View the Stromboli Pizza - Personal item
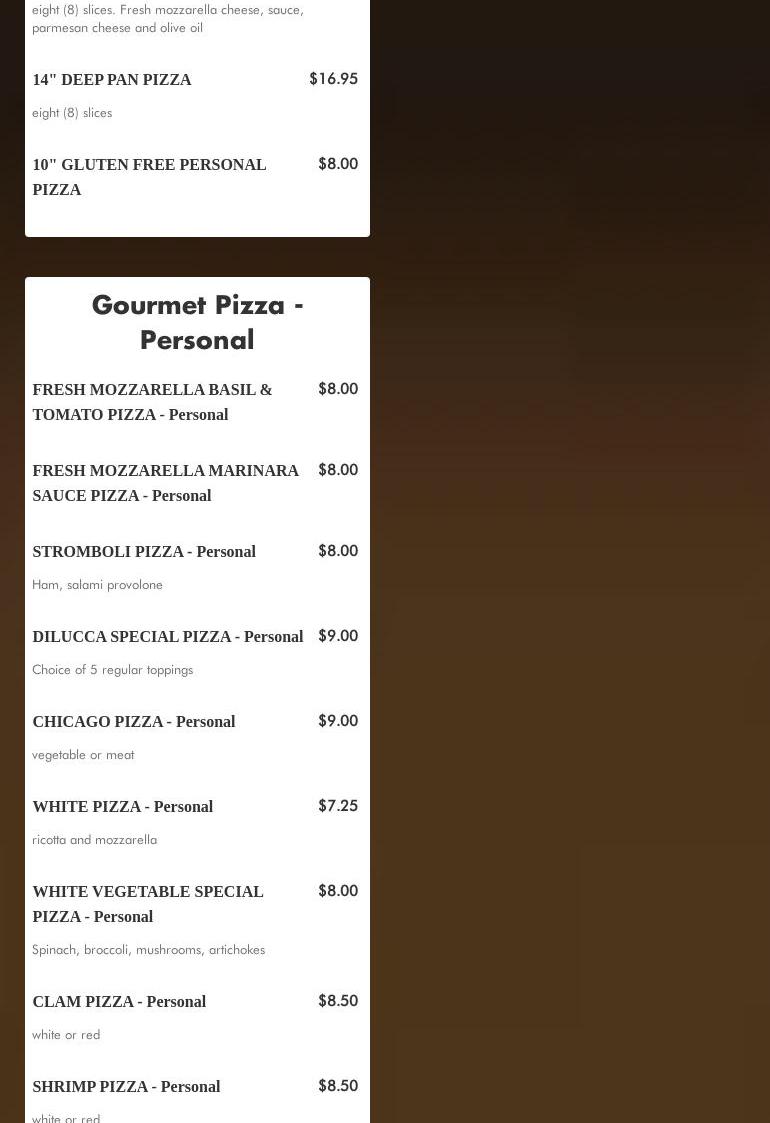The image size is (770, 1123). [144, 552]
